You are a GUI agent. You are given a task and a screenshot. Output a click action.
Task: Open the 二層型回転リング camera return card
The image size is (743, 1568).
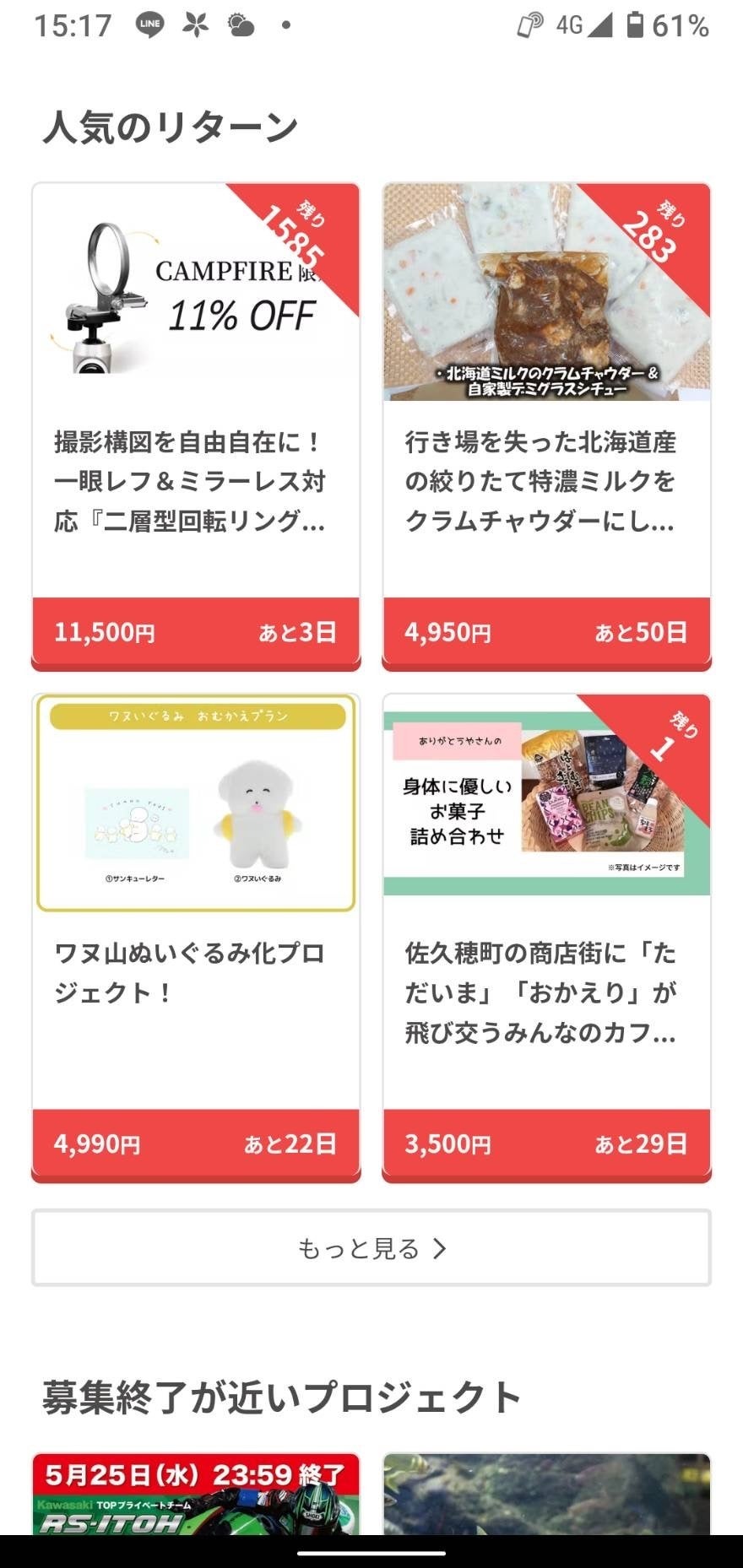196,426
